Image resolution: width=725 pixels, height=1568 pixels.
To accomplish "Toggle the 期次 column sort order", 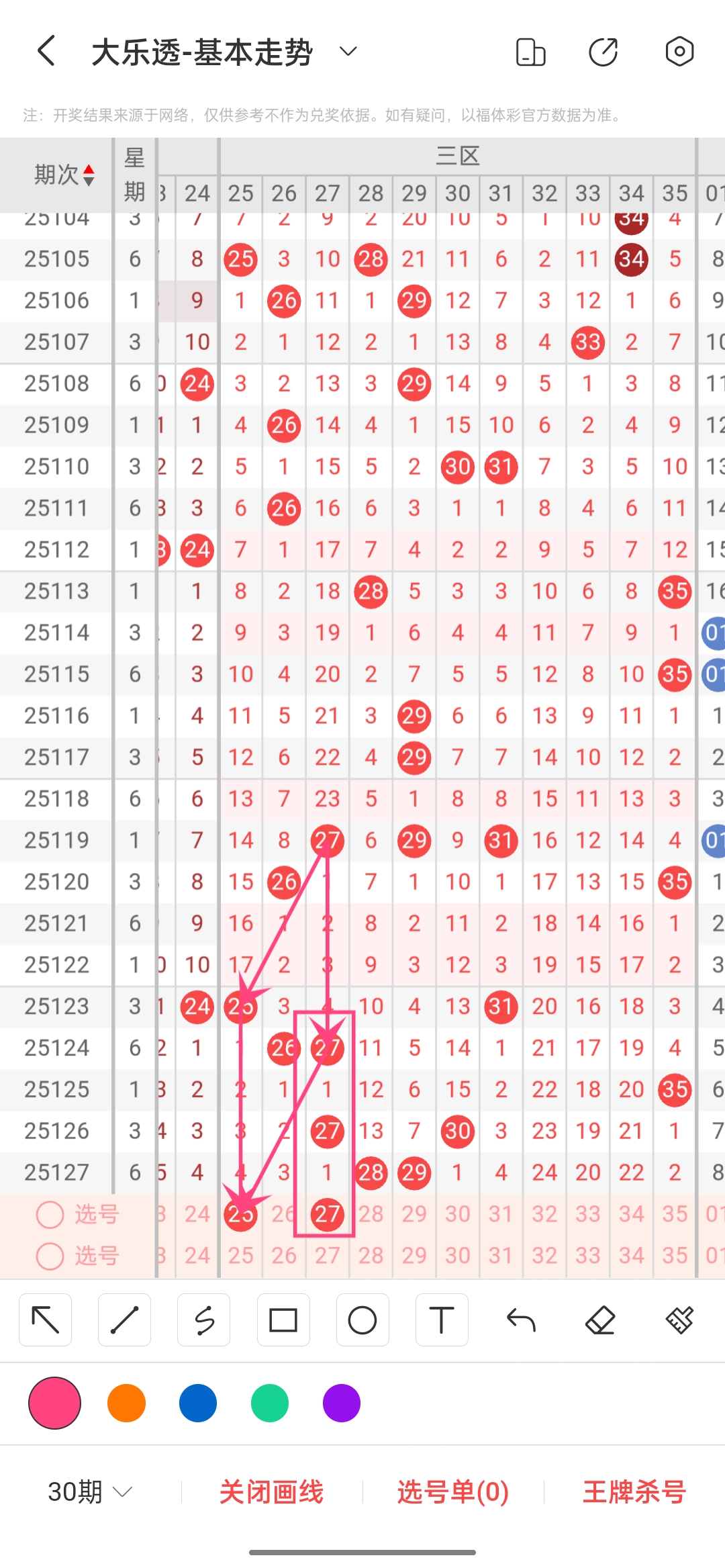I will (x=63, y=175).
